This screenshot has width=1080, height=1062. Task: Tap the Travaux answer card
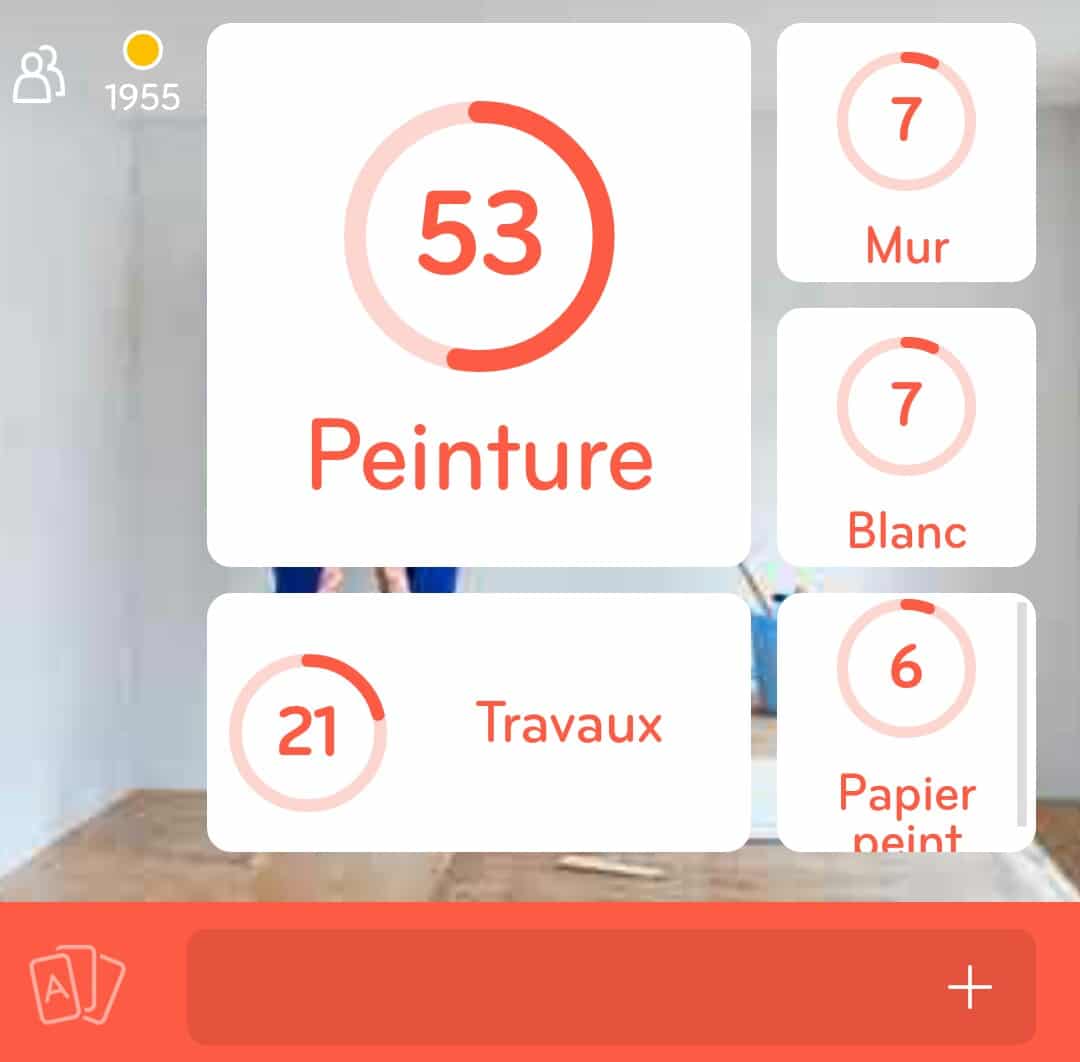(x=478, y=722)
